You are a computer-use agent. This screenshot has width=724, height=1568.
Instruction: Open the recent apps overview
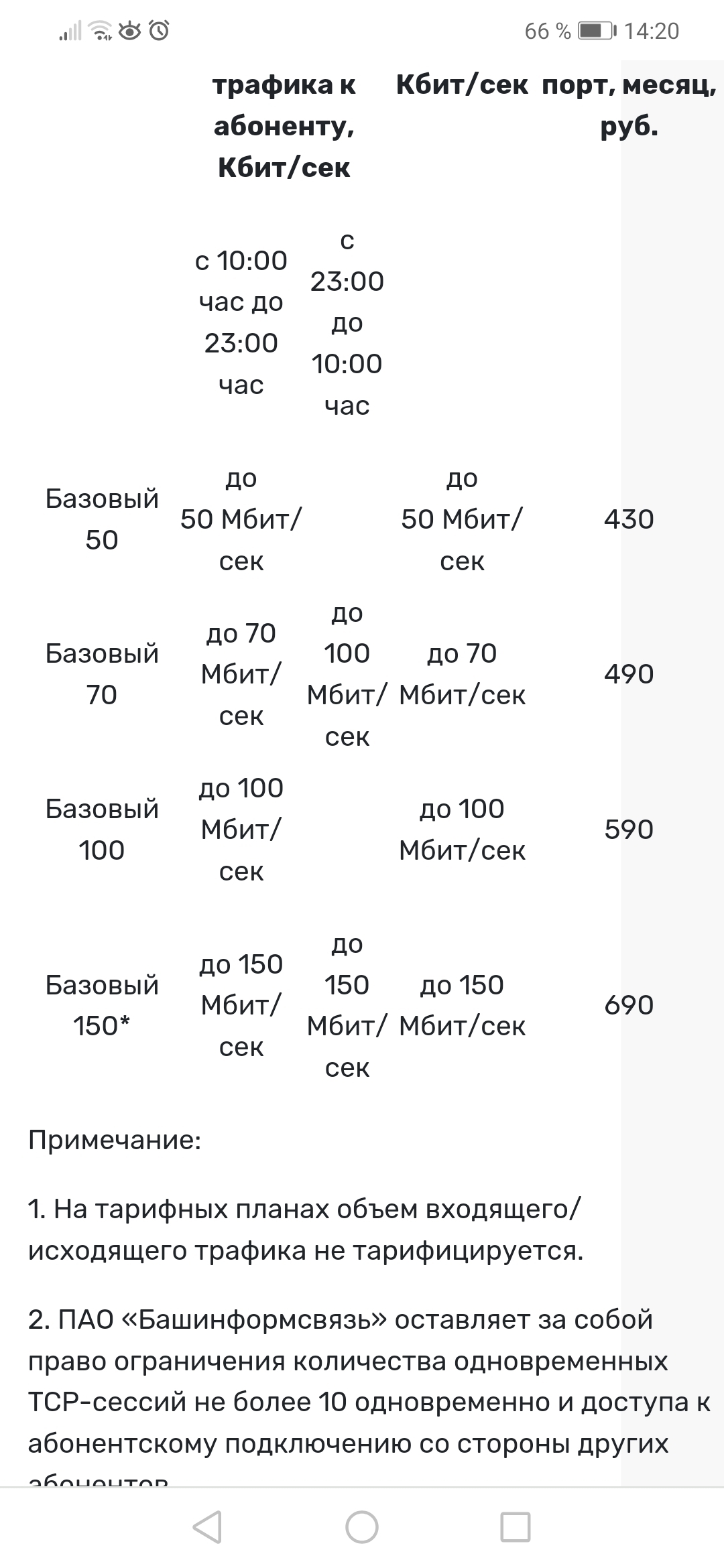[516, 1527]
